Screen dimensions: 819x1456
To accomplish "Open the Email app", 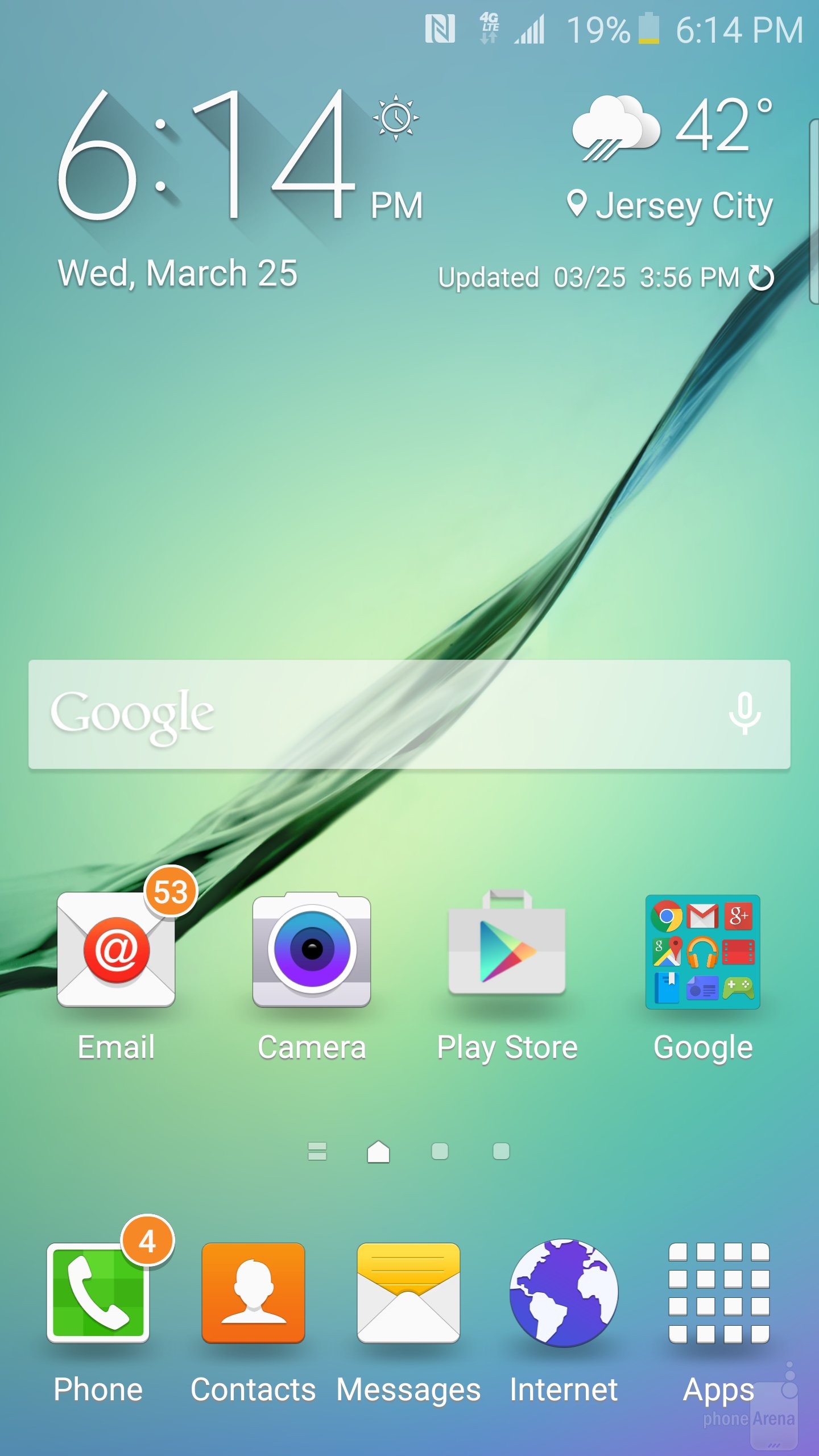I will 116,950.
